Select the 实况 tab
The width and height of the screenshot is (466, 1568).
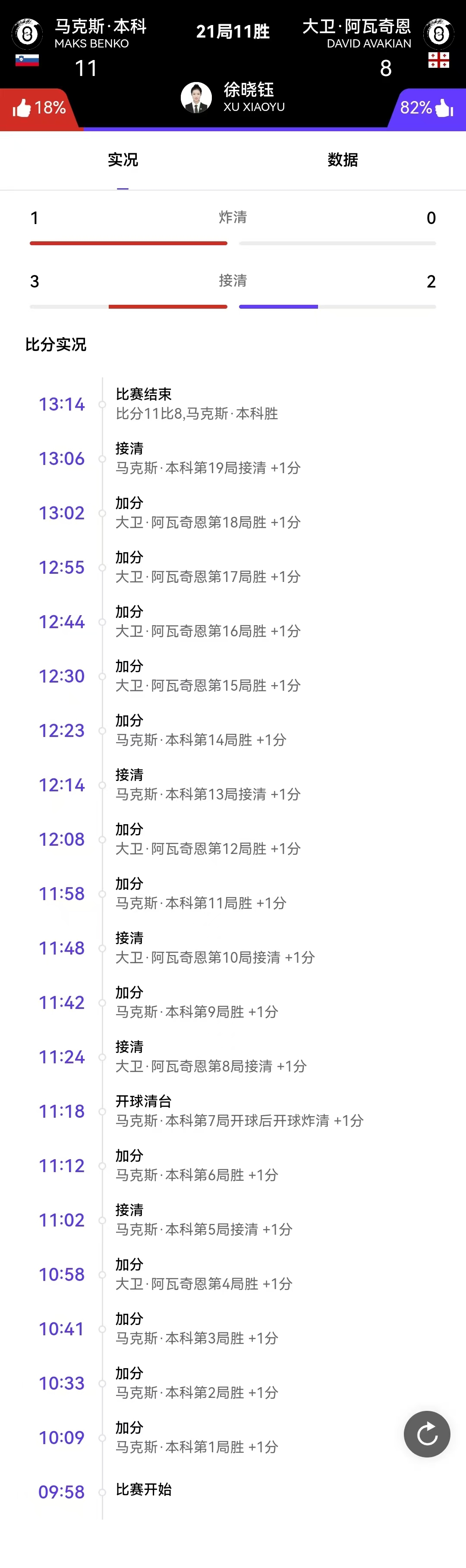(123, 160)
